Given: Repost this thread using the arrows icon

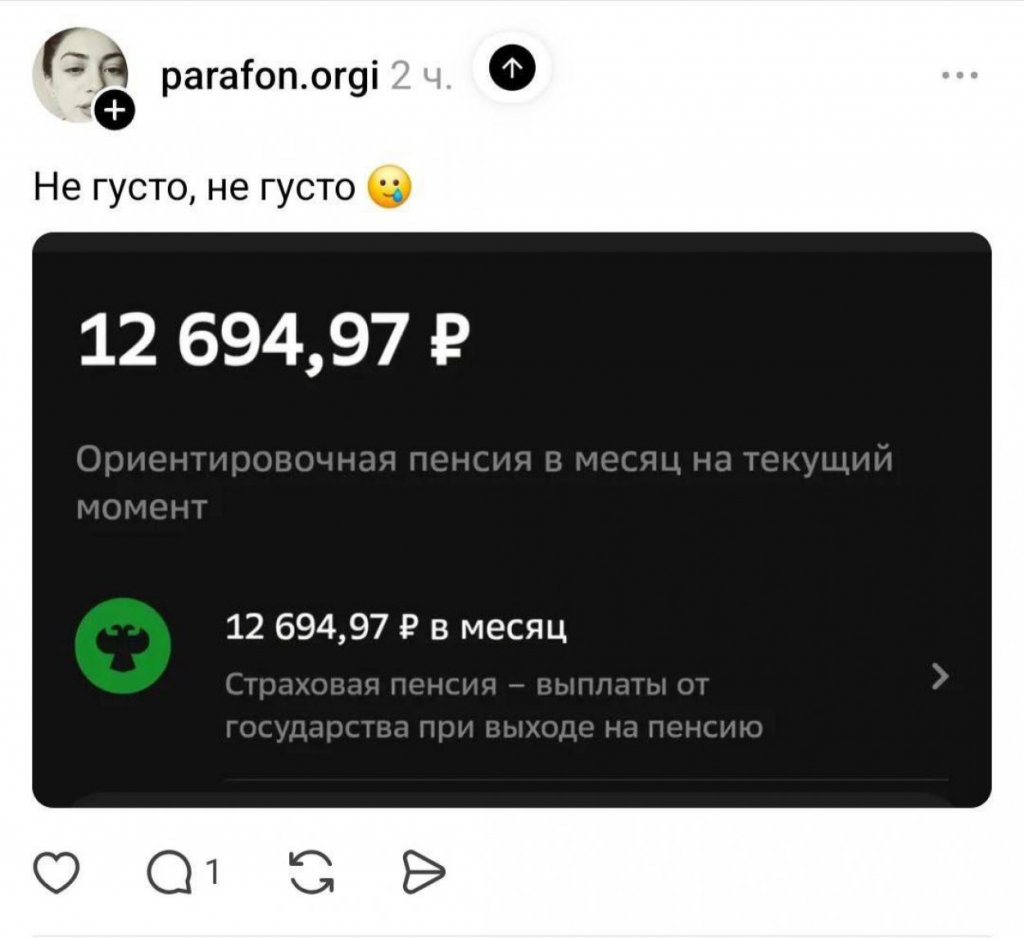Looking at the screenshot, I should pyautogui.click(x=310, y=873).
